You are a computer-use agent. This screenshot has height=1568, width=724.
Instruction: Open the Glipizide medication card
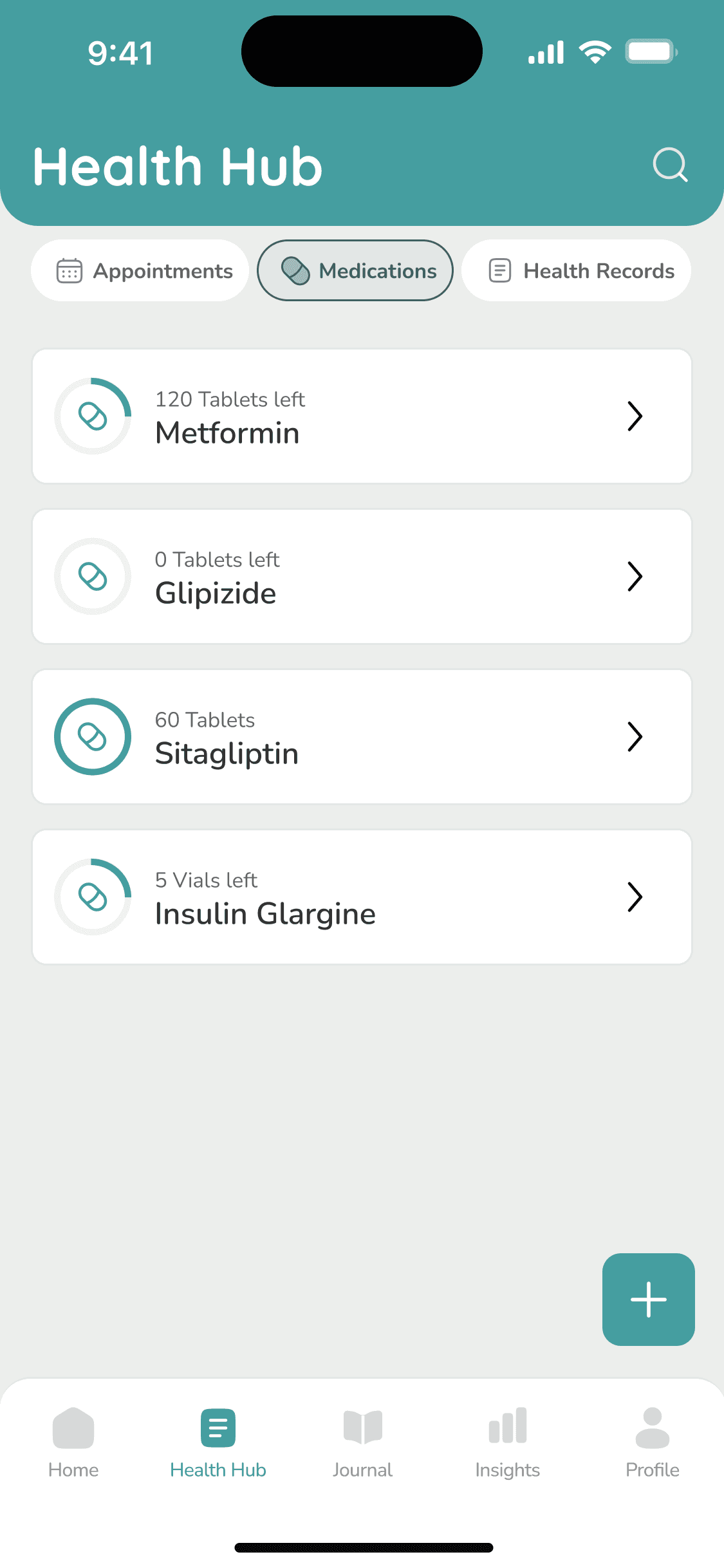tap(362, 577)
